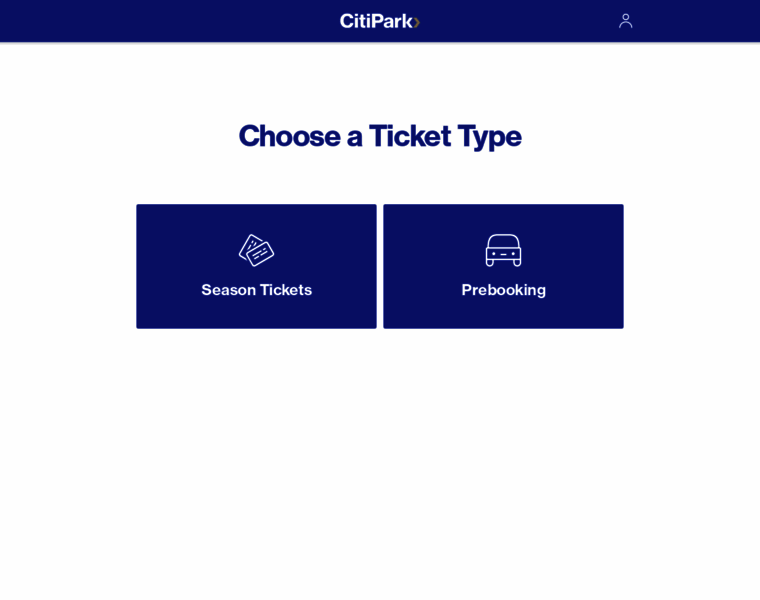760x600 pixels.
Task: Open the user account icon
Action: pyautogui.click(x=625, y=21)
